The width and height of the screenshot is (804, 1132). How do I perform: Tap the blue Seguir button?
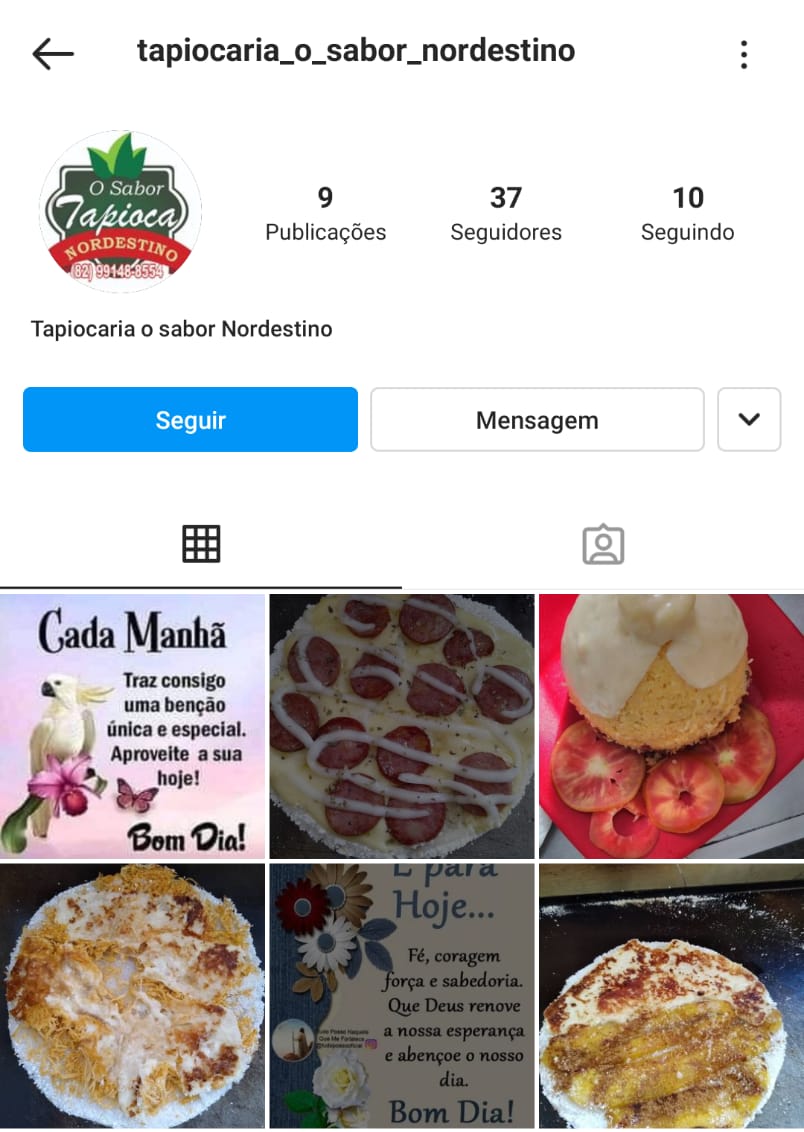pyautogui.click(x=190, y=420)
